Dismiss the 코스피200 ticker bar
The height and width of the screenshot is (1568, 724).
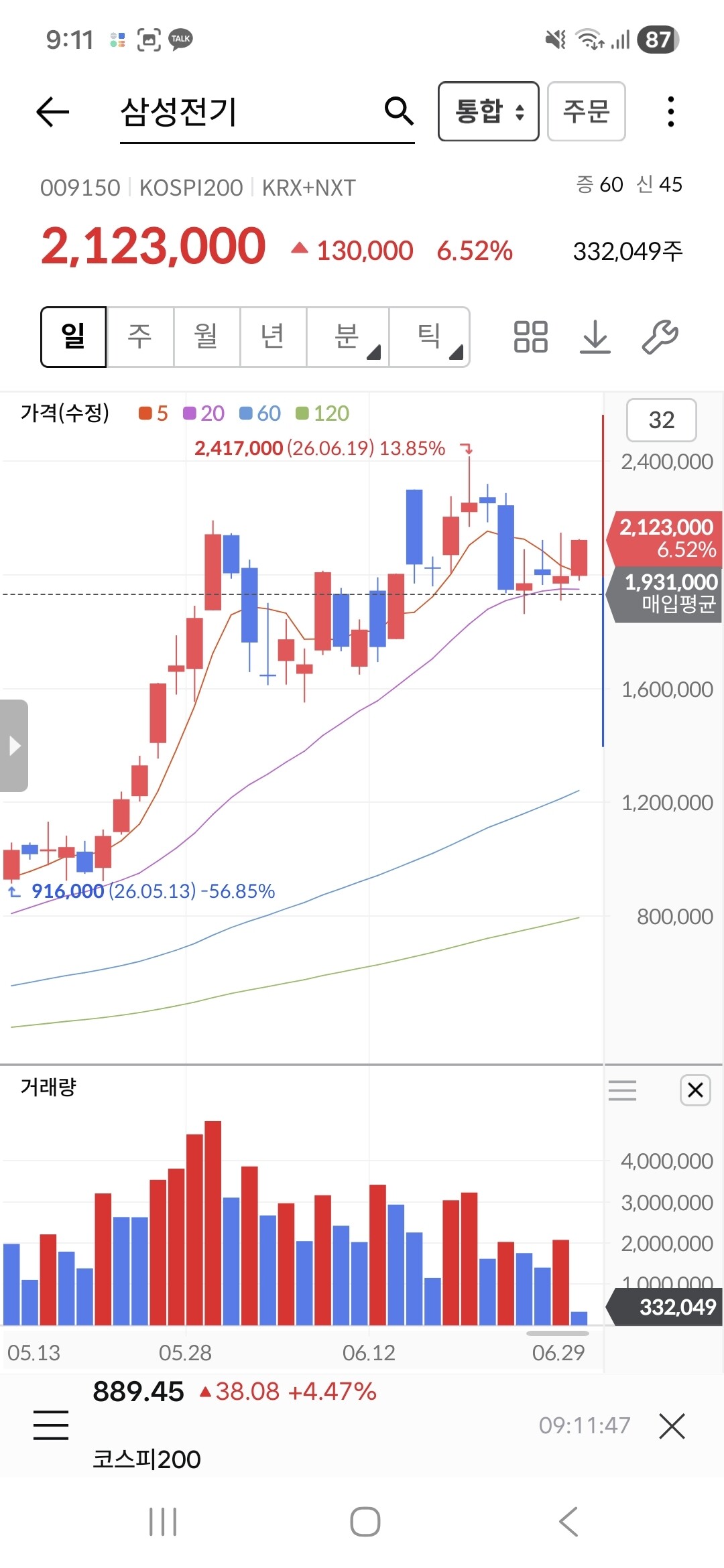(x=672, y=1426)
